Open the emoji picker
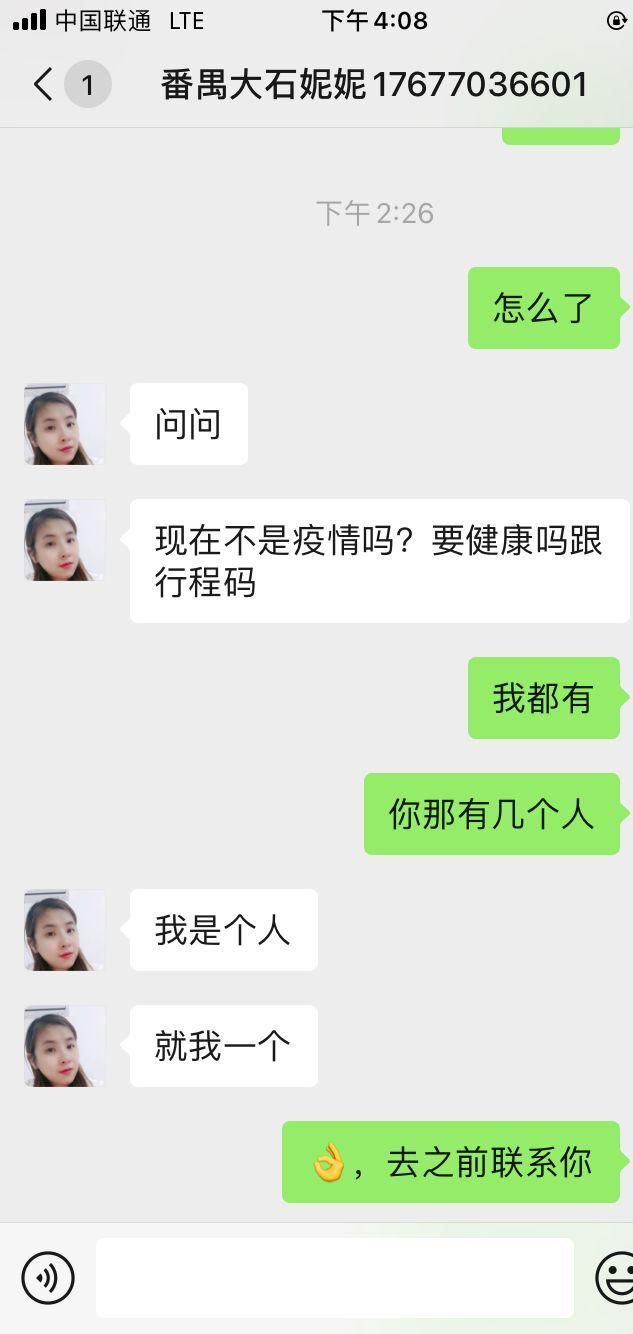 click(616, 1277)
